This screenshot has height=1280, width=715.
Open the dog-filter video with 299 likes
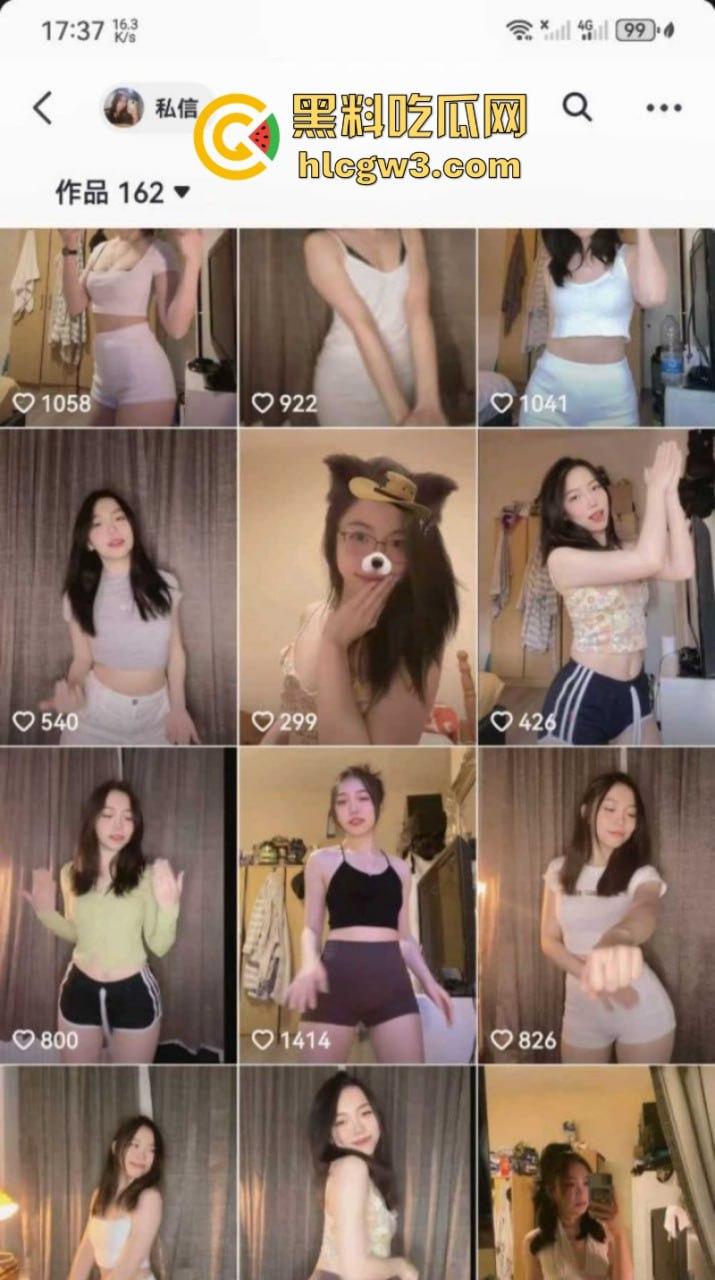point(357,587)
